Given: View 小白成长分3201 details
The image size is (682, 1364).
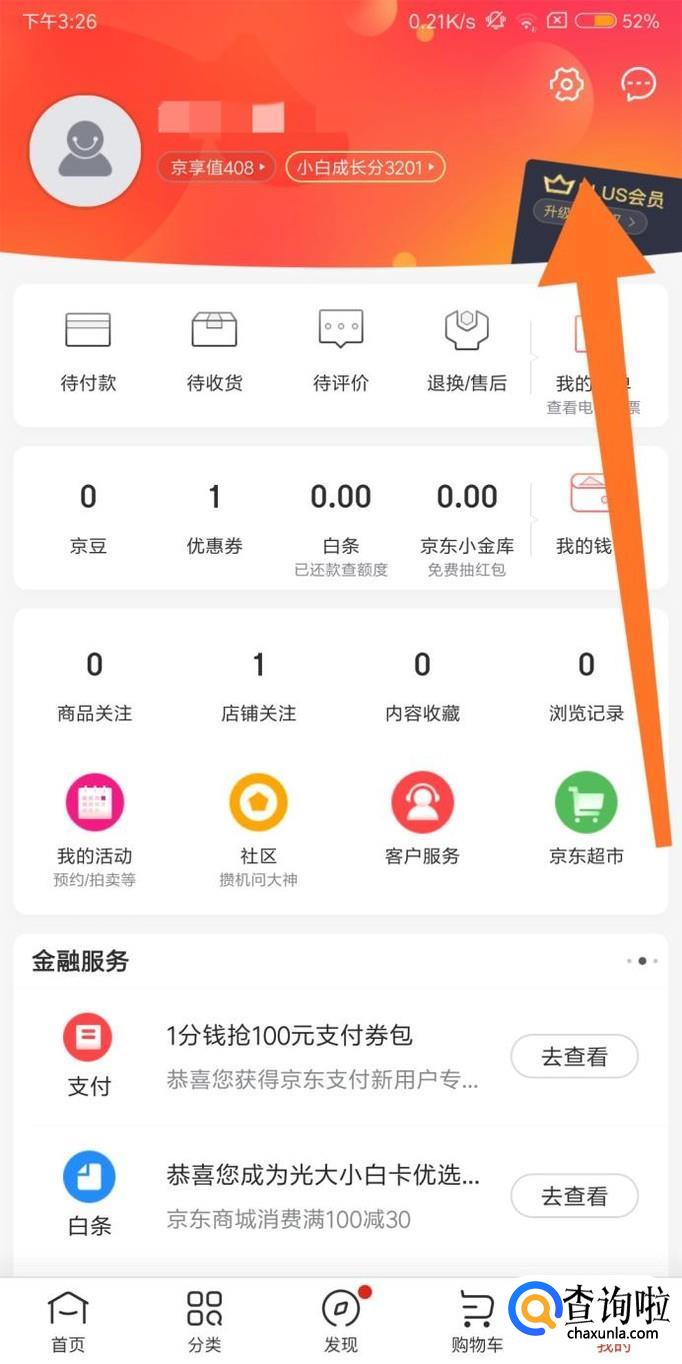Looking at the screenshot, I should [365, 167].
